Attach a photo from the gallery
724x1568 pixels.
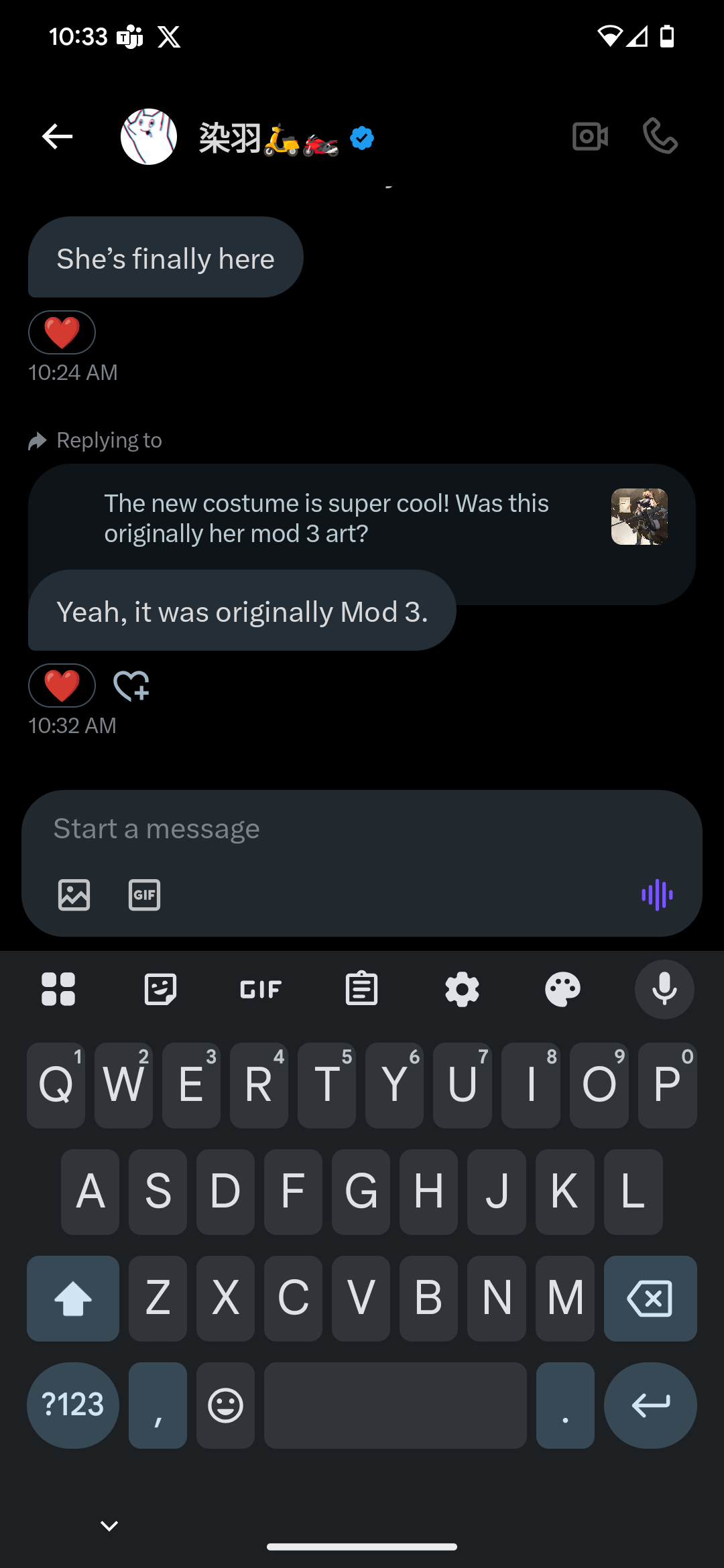point(74,895)
